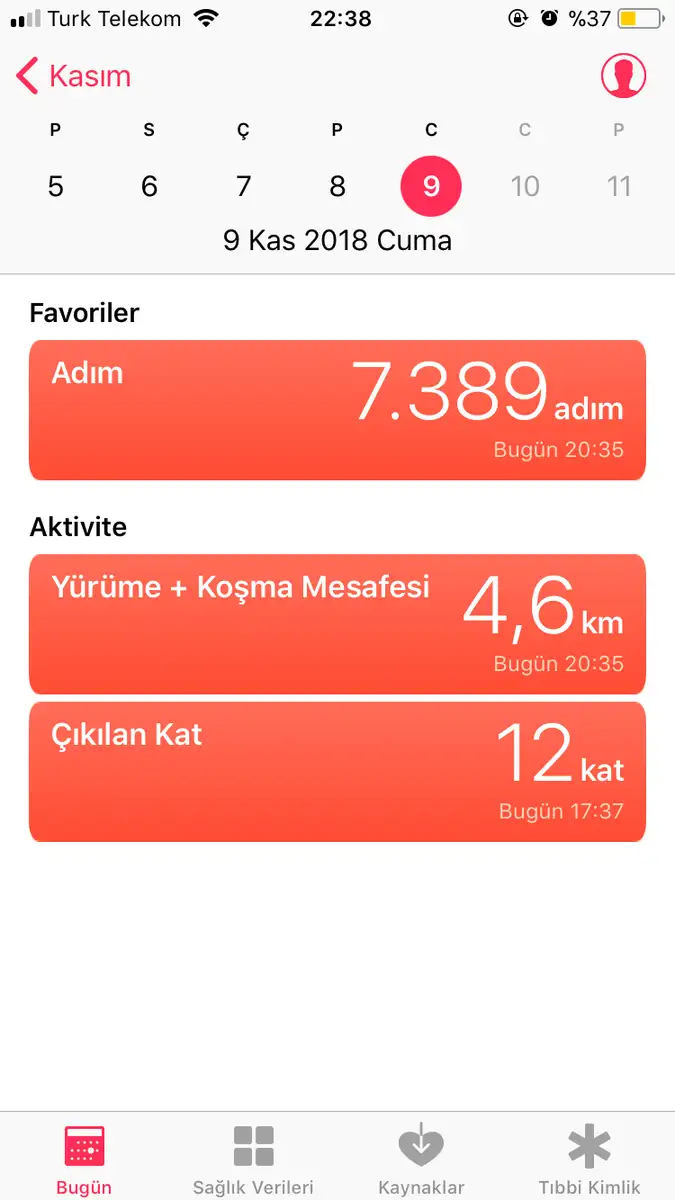Choose day 7 in the week row
This screenshot has height=1200, width=675.
[x=244, y=186]
